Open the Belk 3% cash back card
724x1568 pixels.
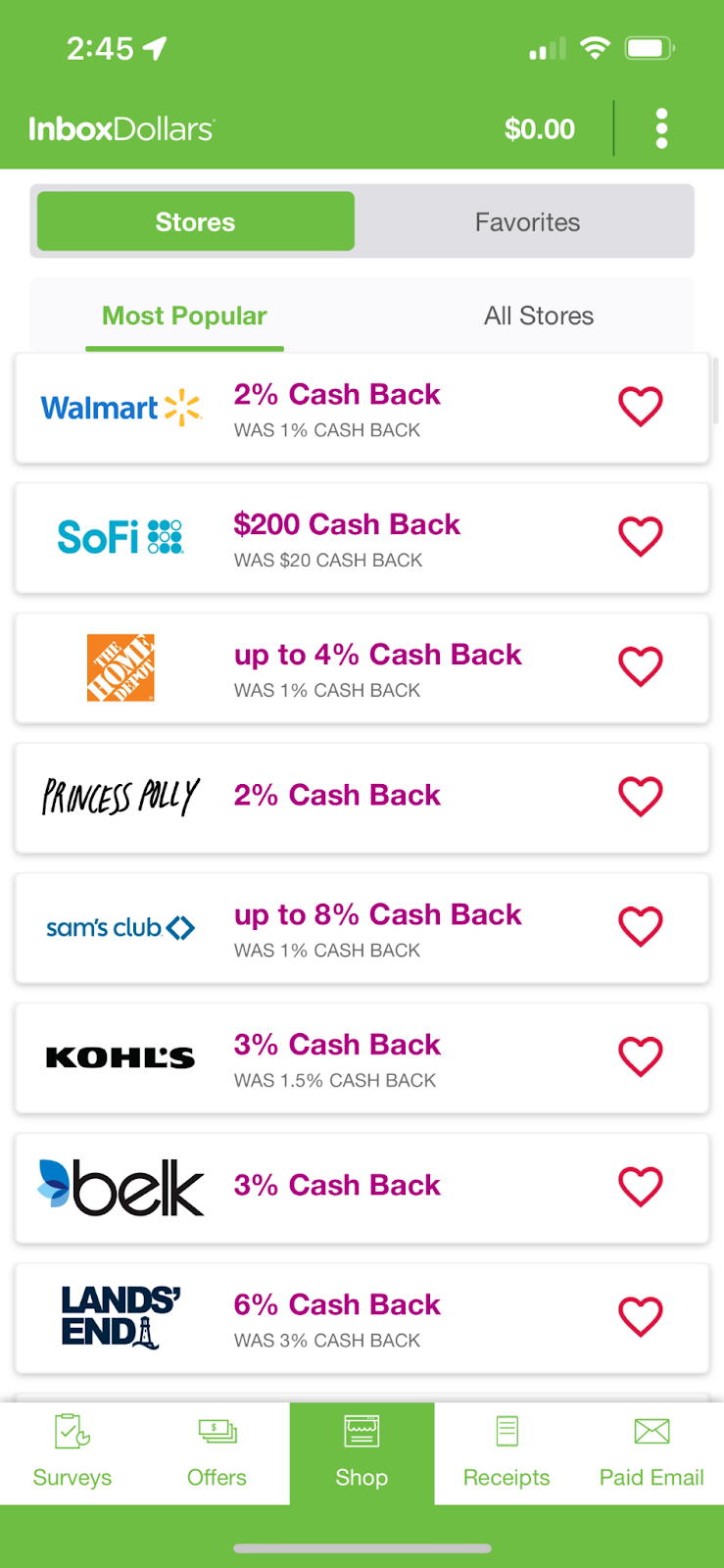point(336,1187)
